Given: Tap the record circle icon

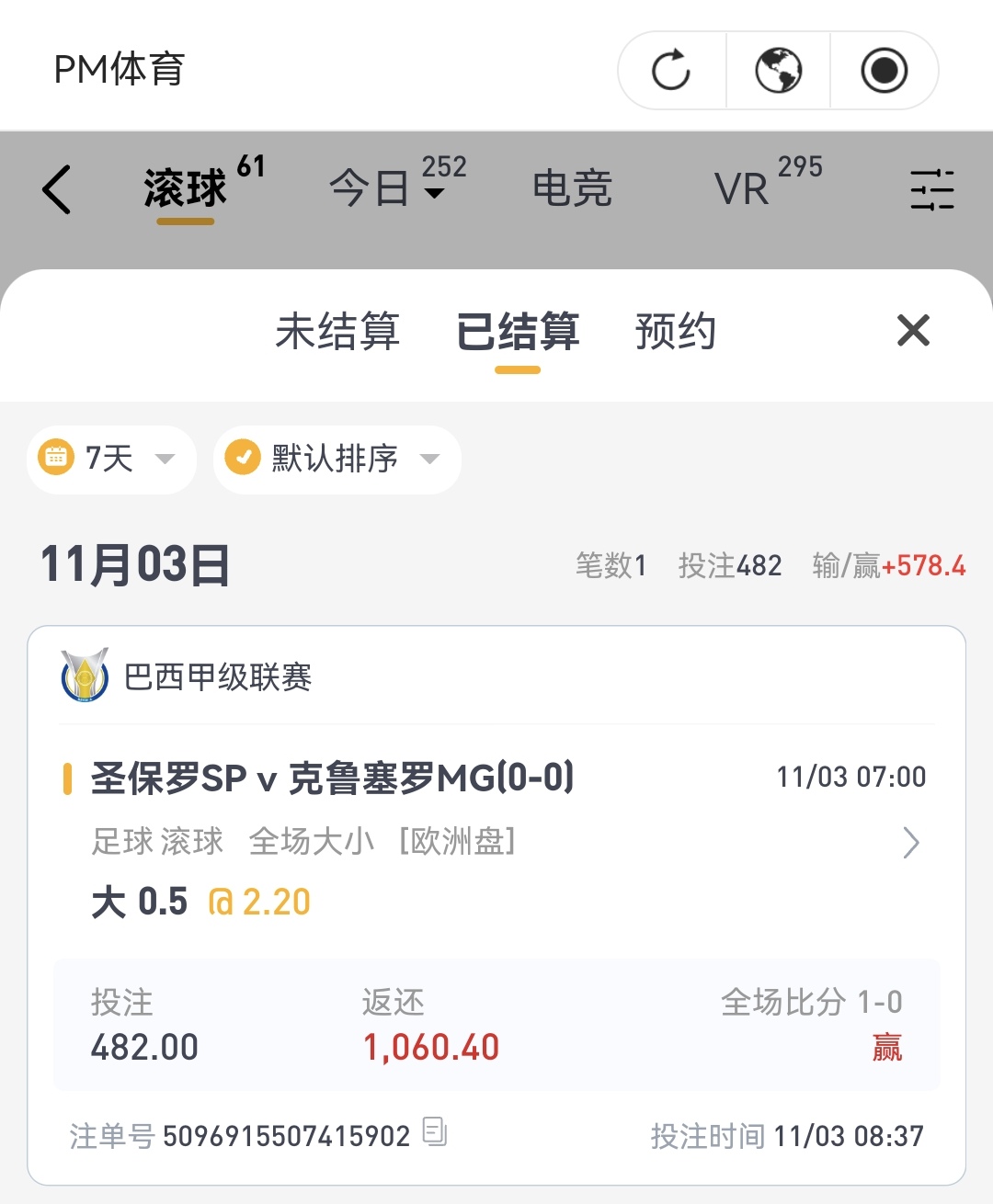Looking at the screenshot, I should pos(884,71).
